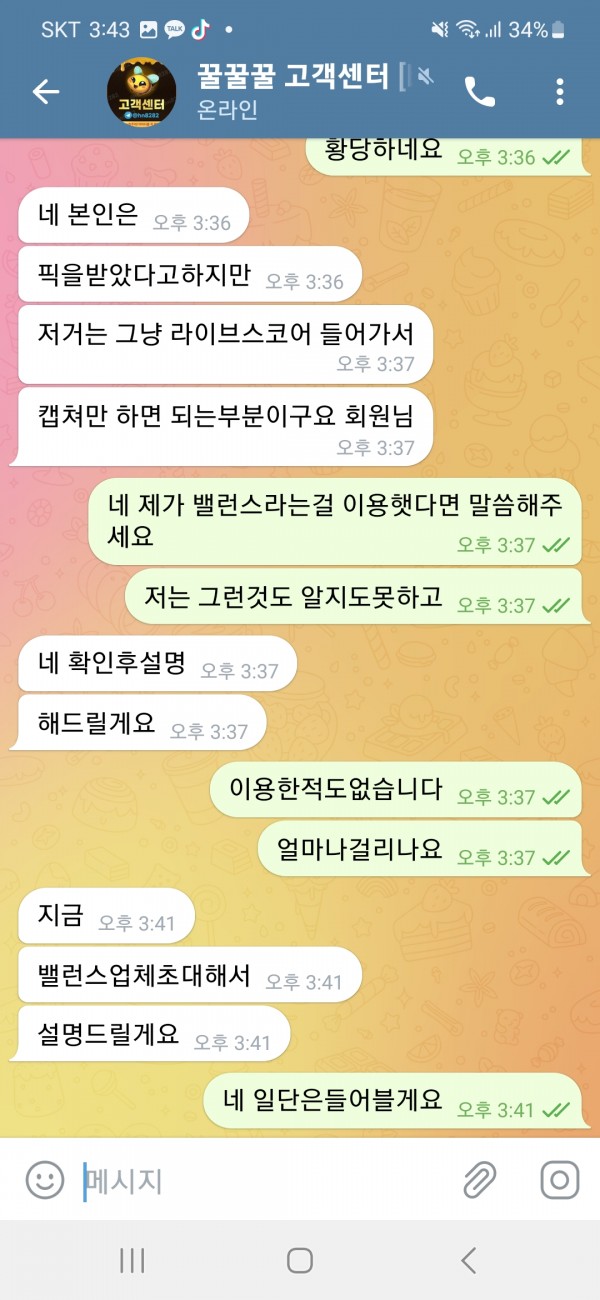Start a voice call with 고객센터
Screen dimensions: 600x1300
coord(479,92)
